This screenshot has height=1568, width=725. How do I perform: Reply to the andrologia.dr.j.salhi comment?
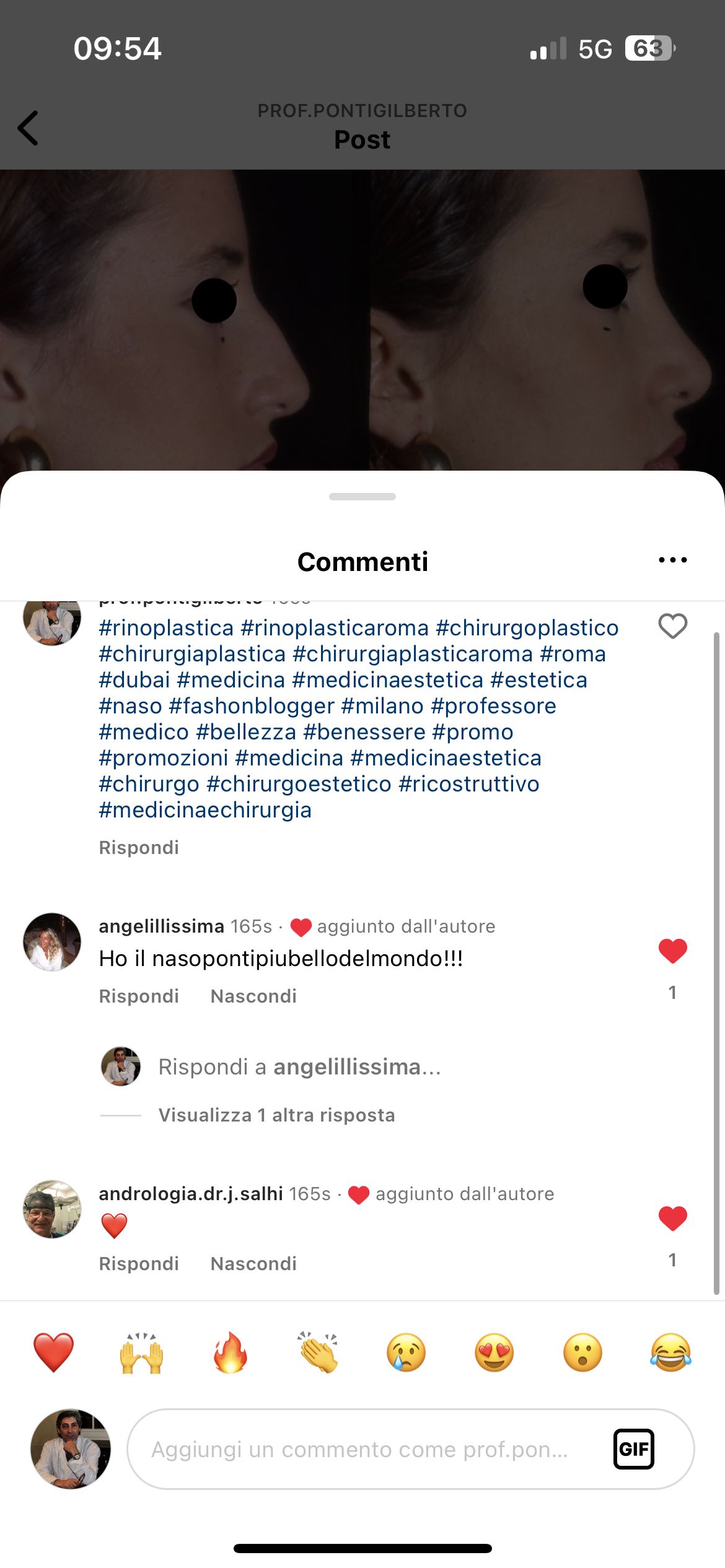tap(139, 1263)
